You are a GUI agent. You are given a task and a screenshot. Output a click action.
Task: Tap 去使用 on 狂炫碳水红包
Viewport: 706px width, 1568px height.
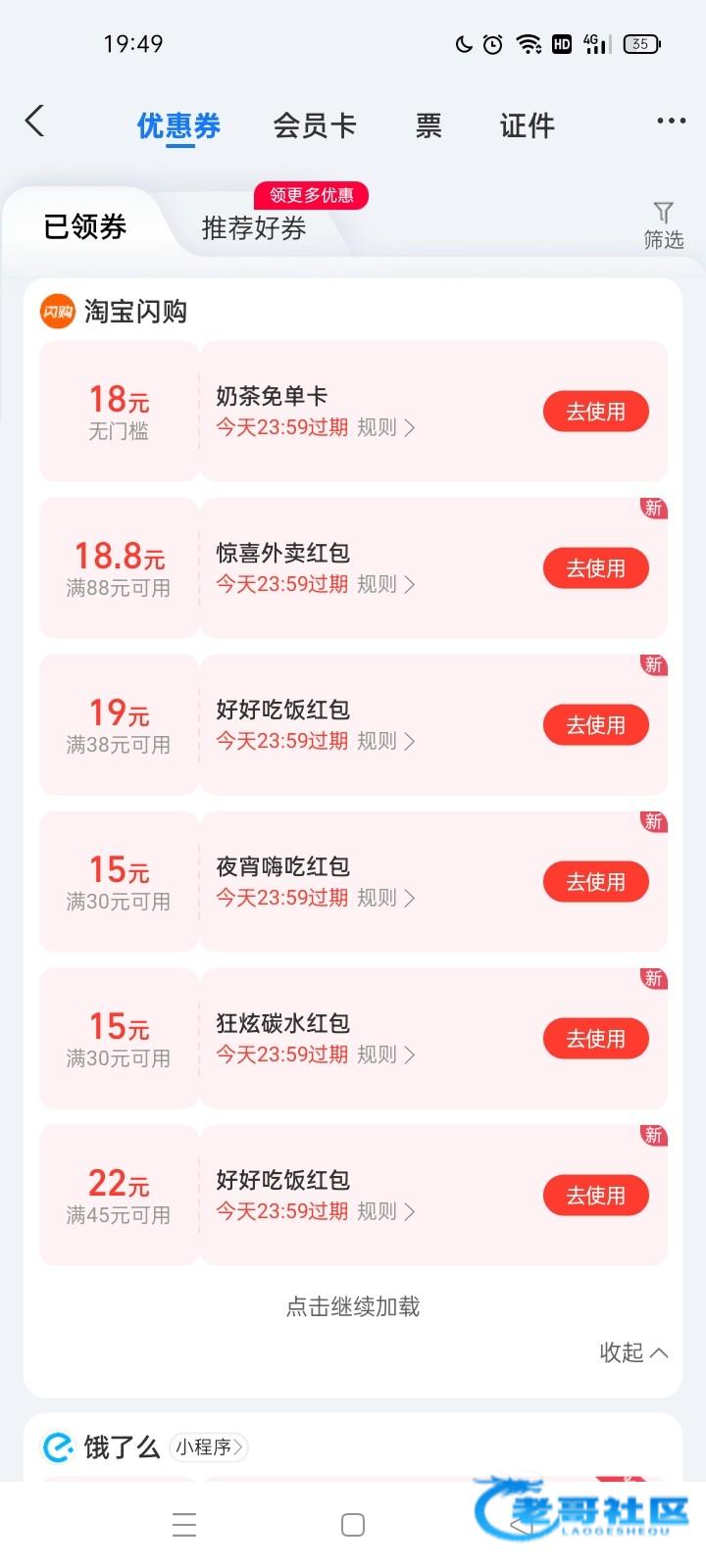click(x=596, y=1039)
